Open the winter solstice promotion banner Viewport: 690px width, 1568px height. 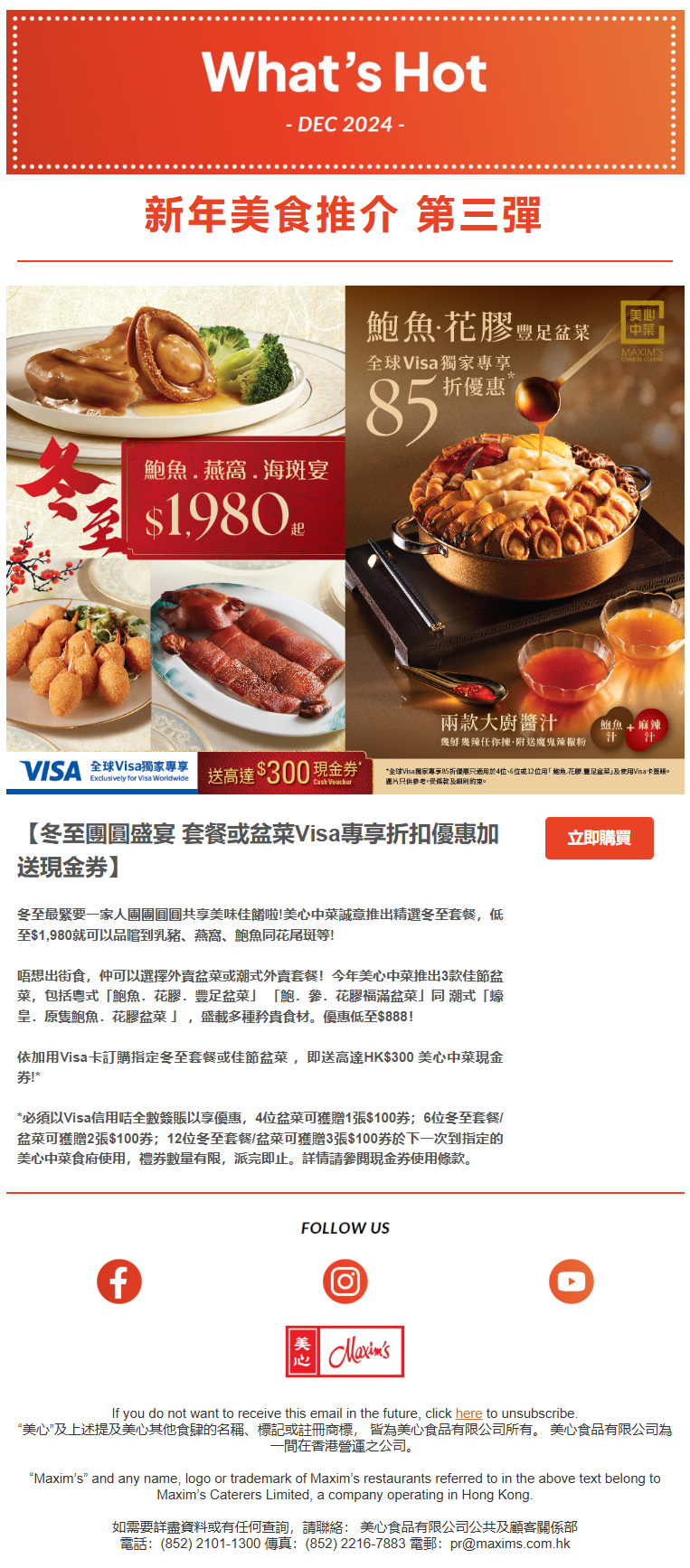345,540
